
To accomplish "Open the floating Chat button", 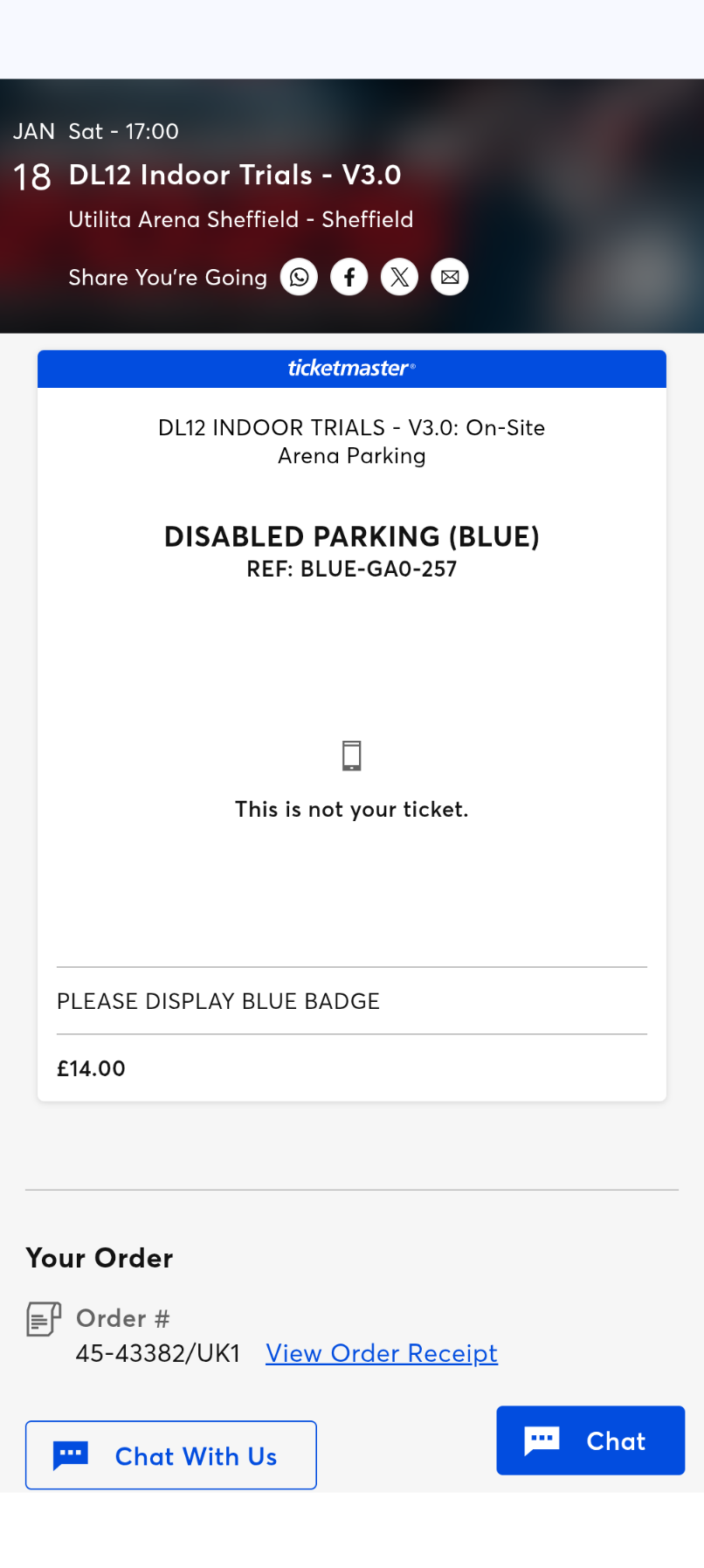I will tap(590, 1440).
